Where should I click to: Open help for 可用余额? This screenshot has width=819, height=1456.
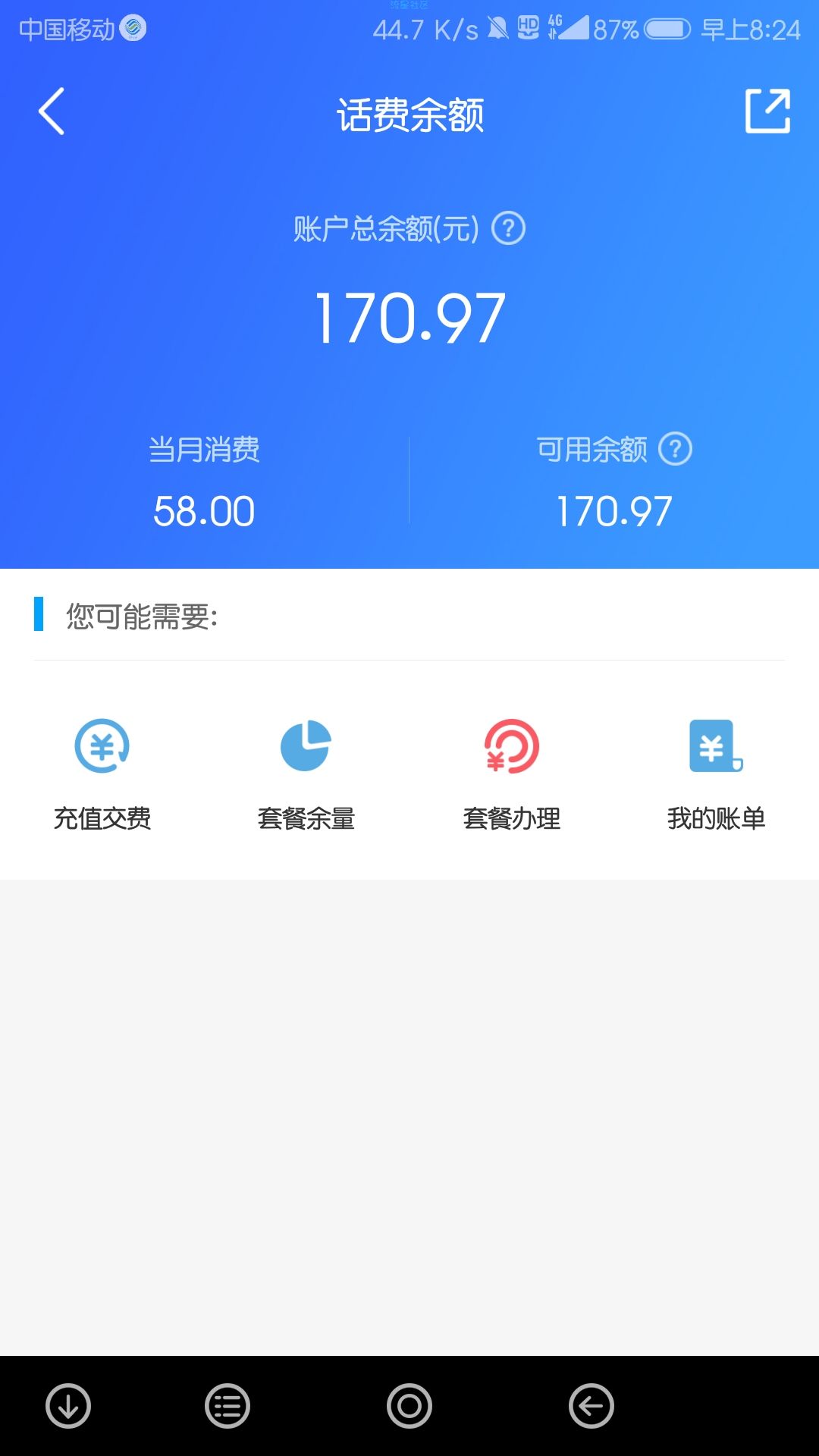675,449
